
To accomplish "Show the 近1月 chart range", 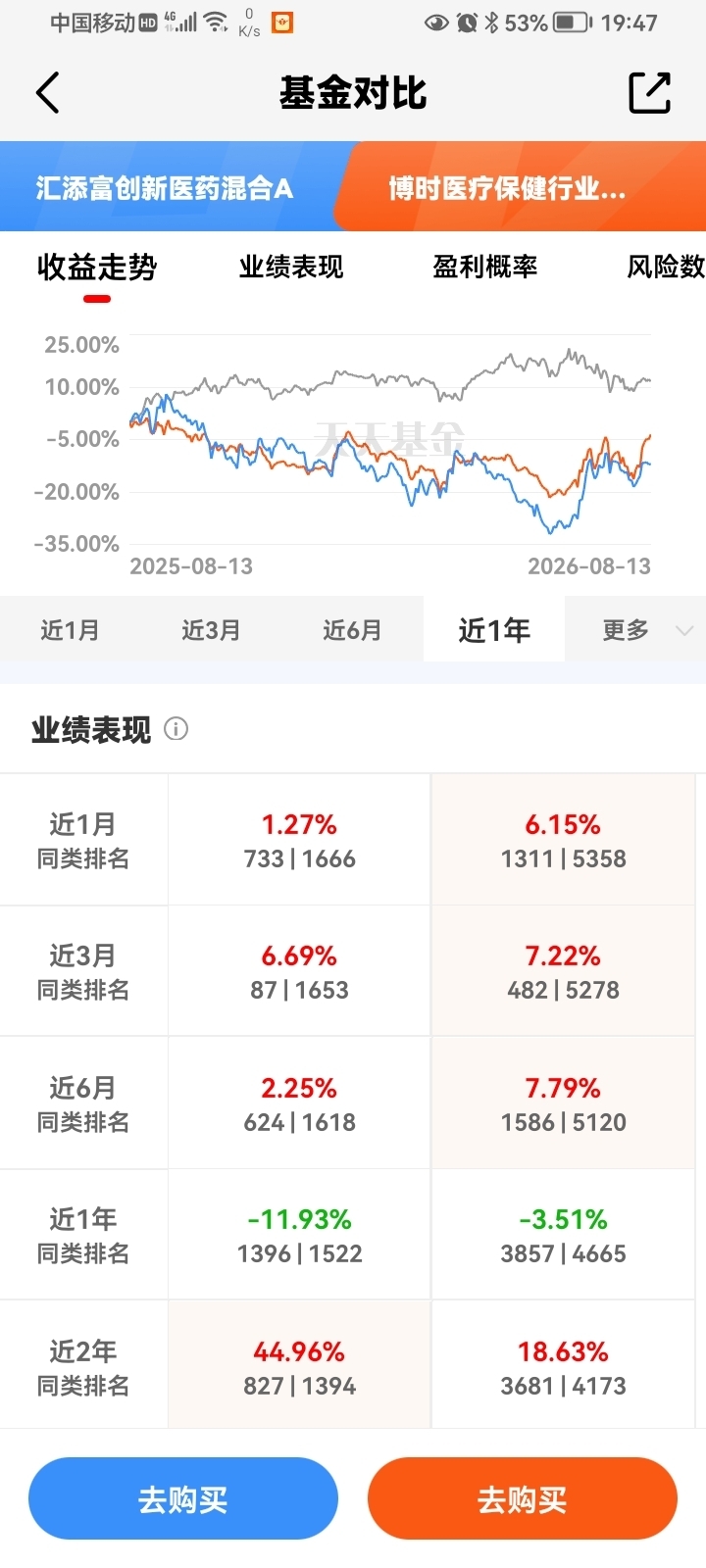I will click(x=71, y=629).
